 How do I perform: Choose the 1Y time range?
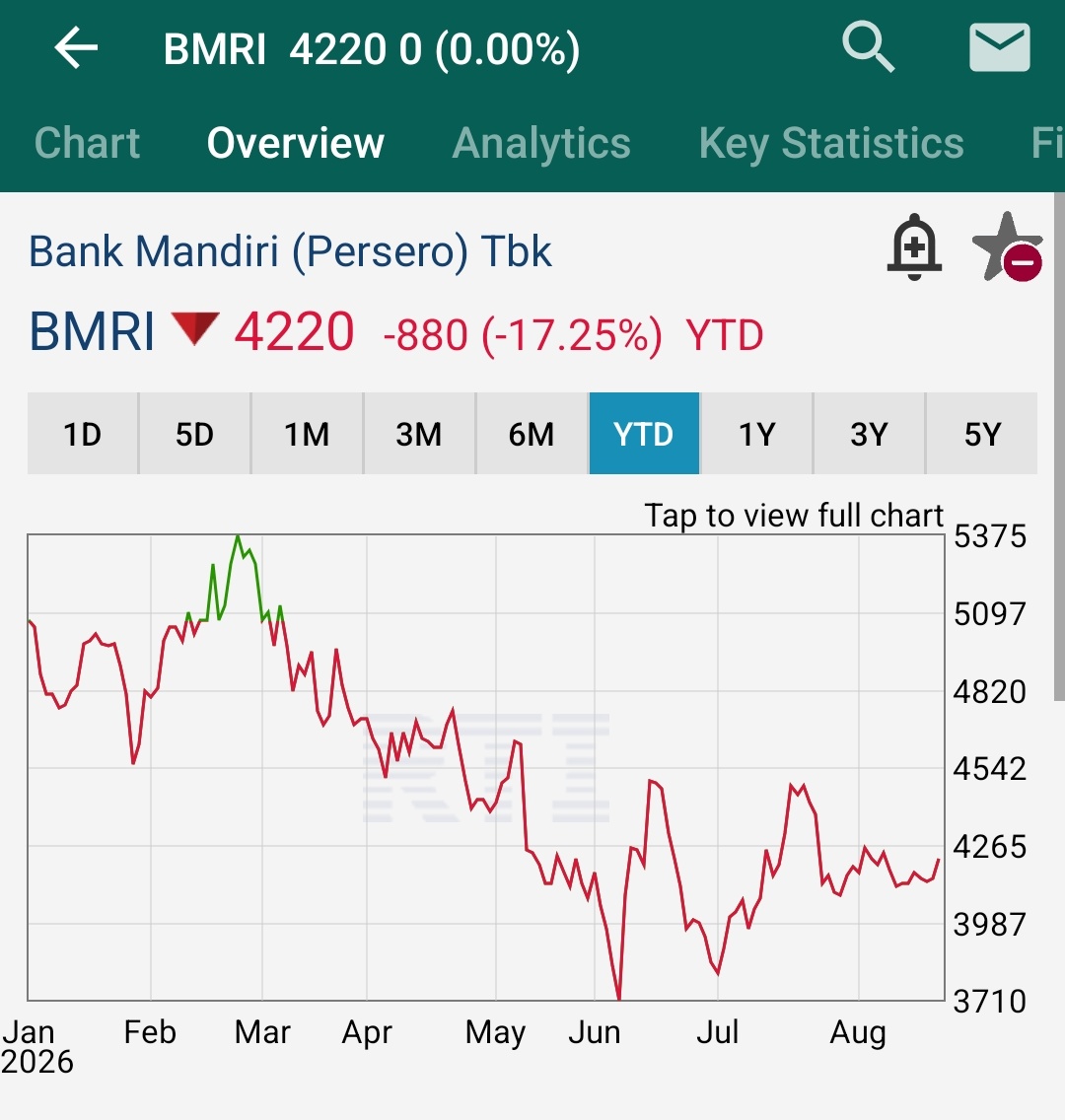pos(756,434)
